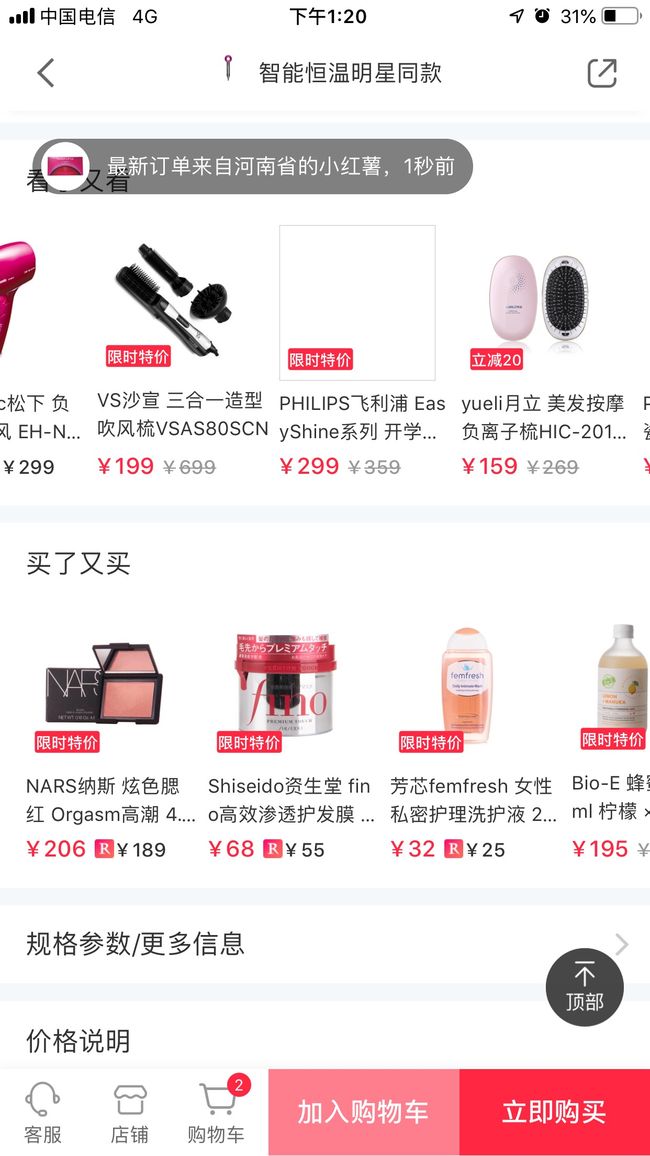The image size is (650, 1156).
Task: Expand 规格参数/更多信息 row
Action: (x=325, y=944)
